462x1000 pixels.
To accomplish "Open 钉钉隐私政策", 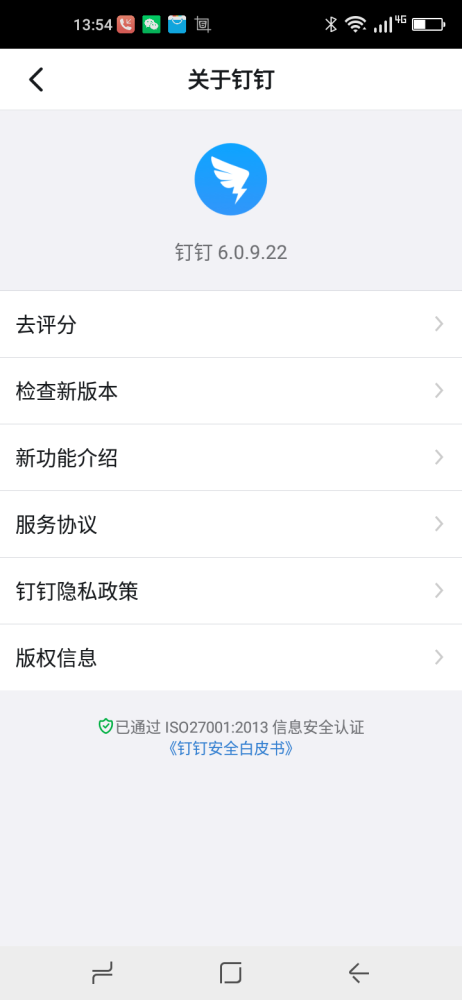I will click(231, 591).
